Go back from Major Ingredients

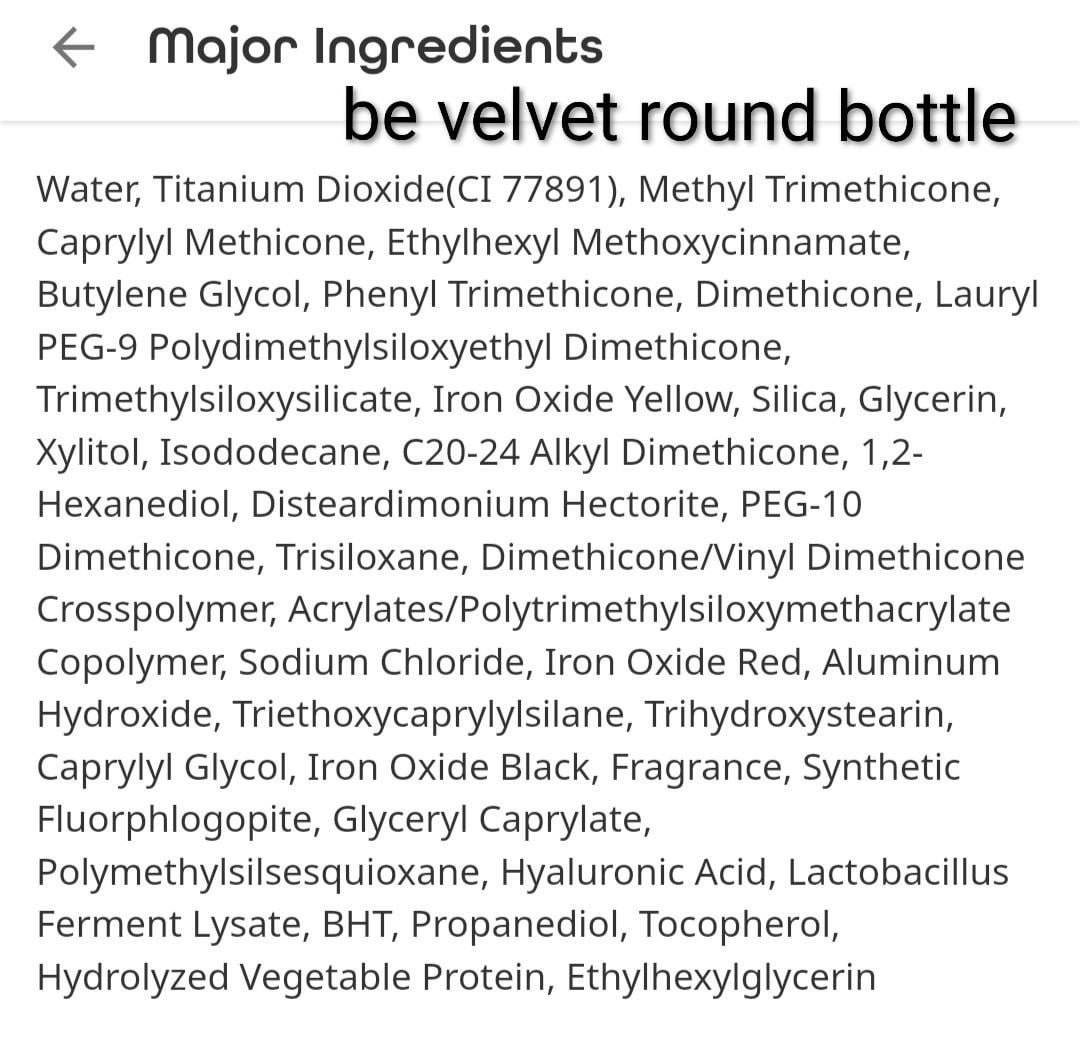(x=73, y=47)
